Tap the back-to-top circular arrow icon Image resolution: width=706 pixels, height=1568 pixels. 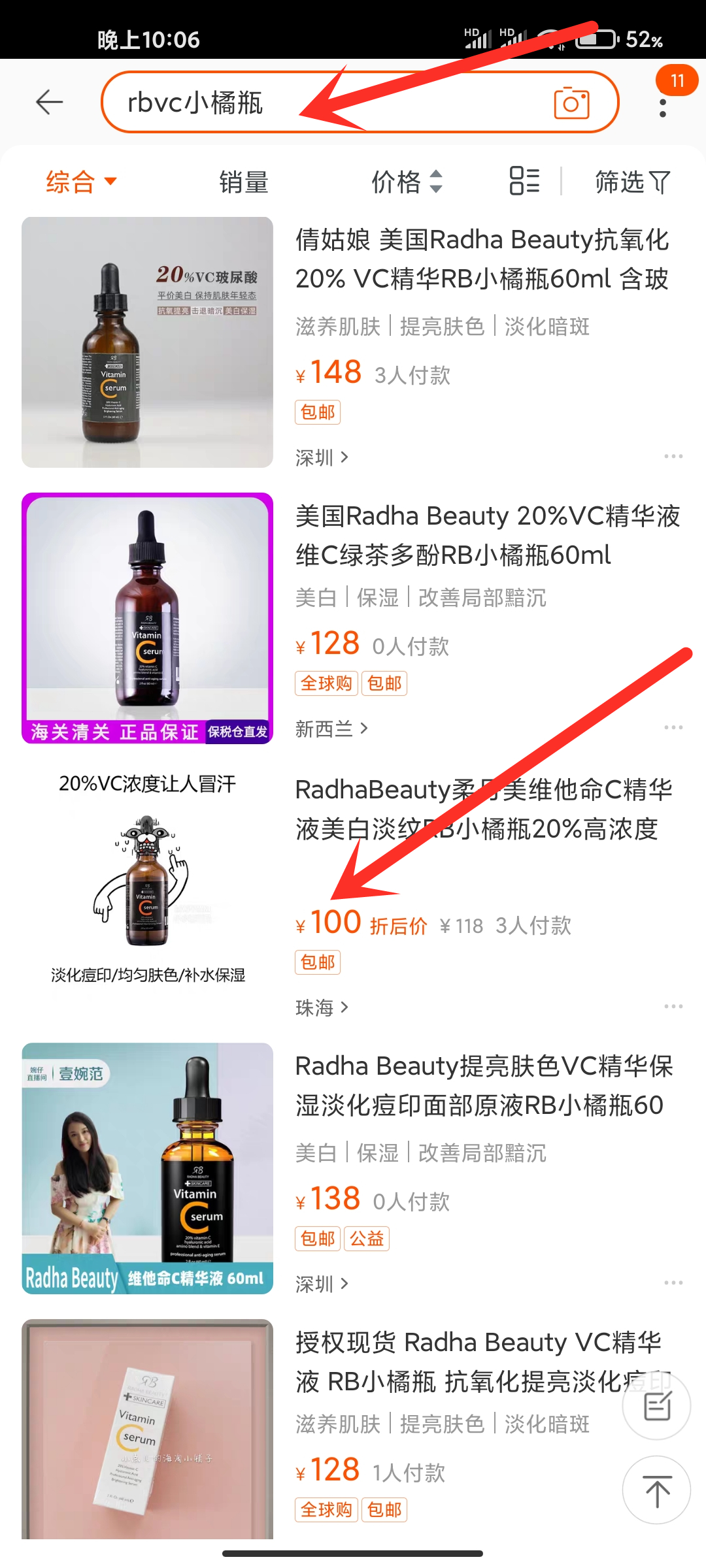coord(656,1490)
